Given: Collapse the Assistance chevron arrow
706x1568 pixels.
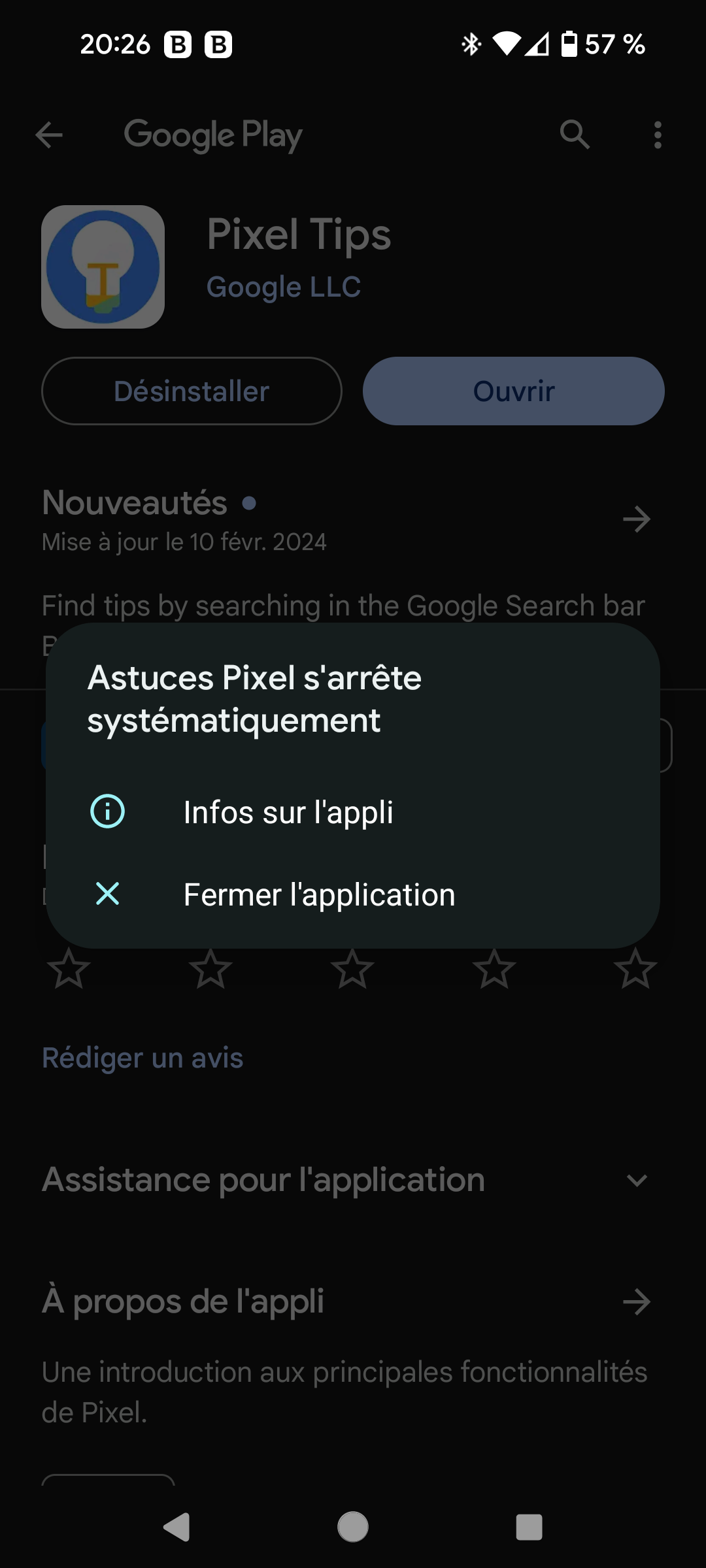Looking at the screenshot, I should 636,1180.
